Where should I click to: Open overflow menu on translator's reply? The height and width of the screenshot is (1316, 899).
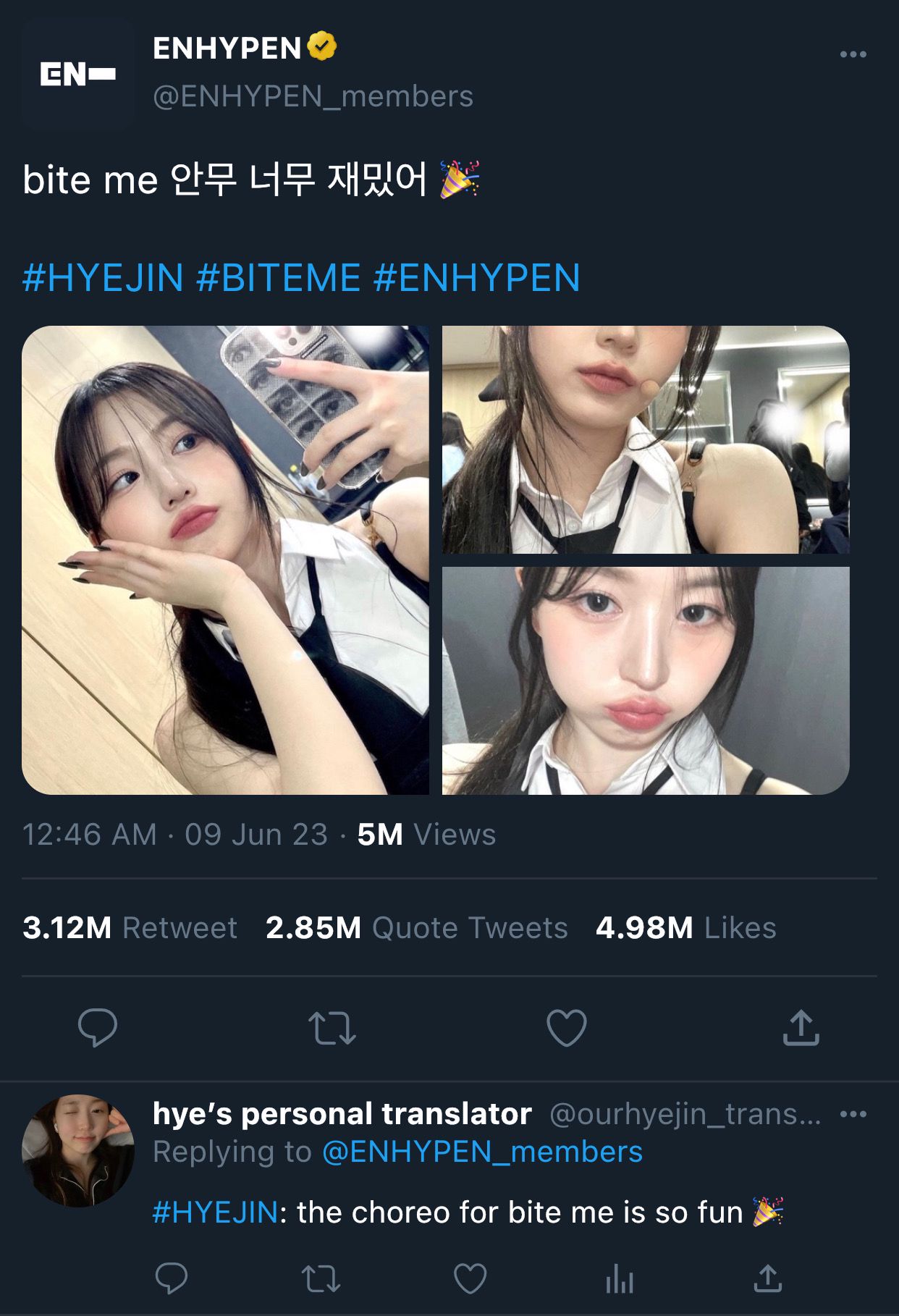(853, 1114)
